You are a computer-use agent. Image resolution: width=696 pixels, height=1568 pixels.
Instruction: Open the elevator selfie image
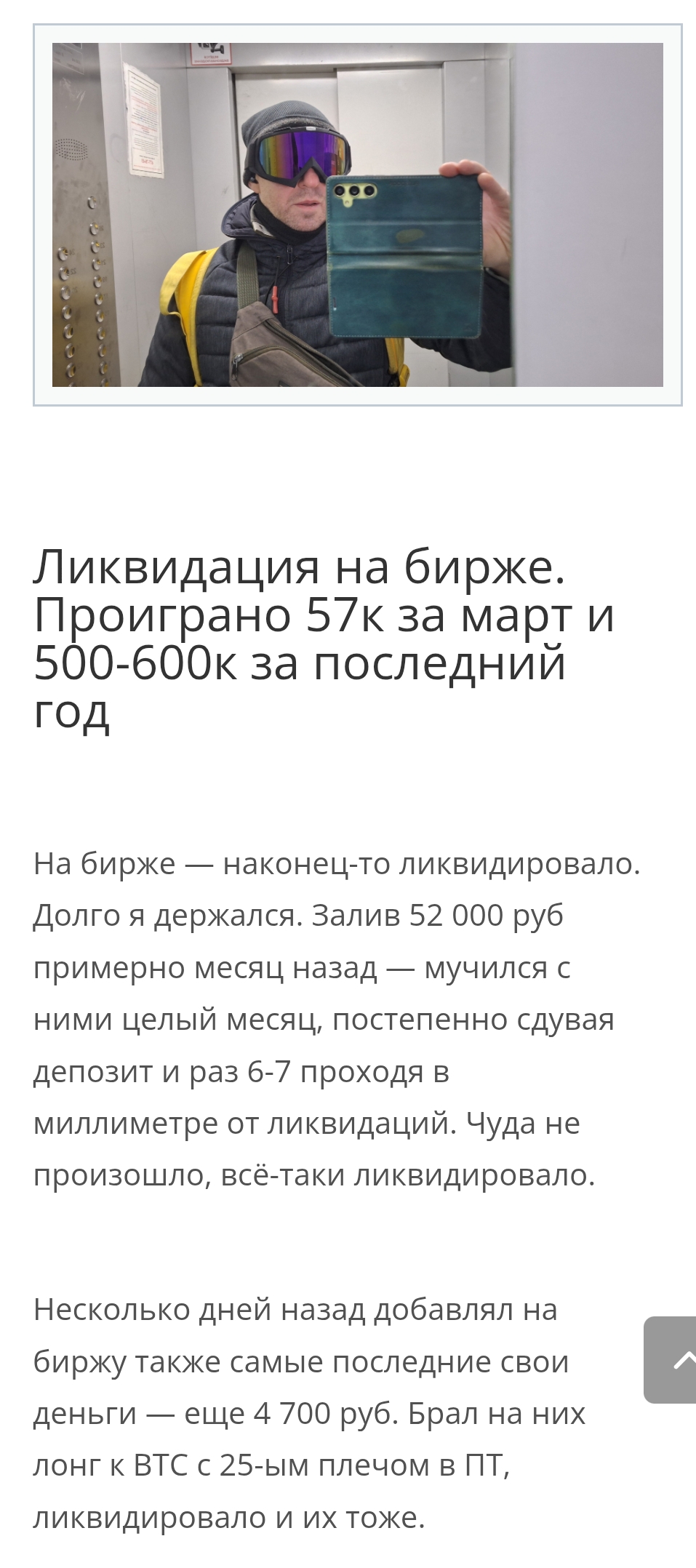pyautogui.click(x=358, y=215)
